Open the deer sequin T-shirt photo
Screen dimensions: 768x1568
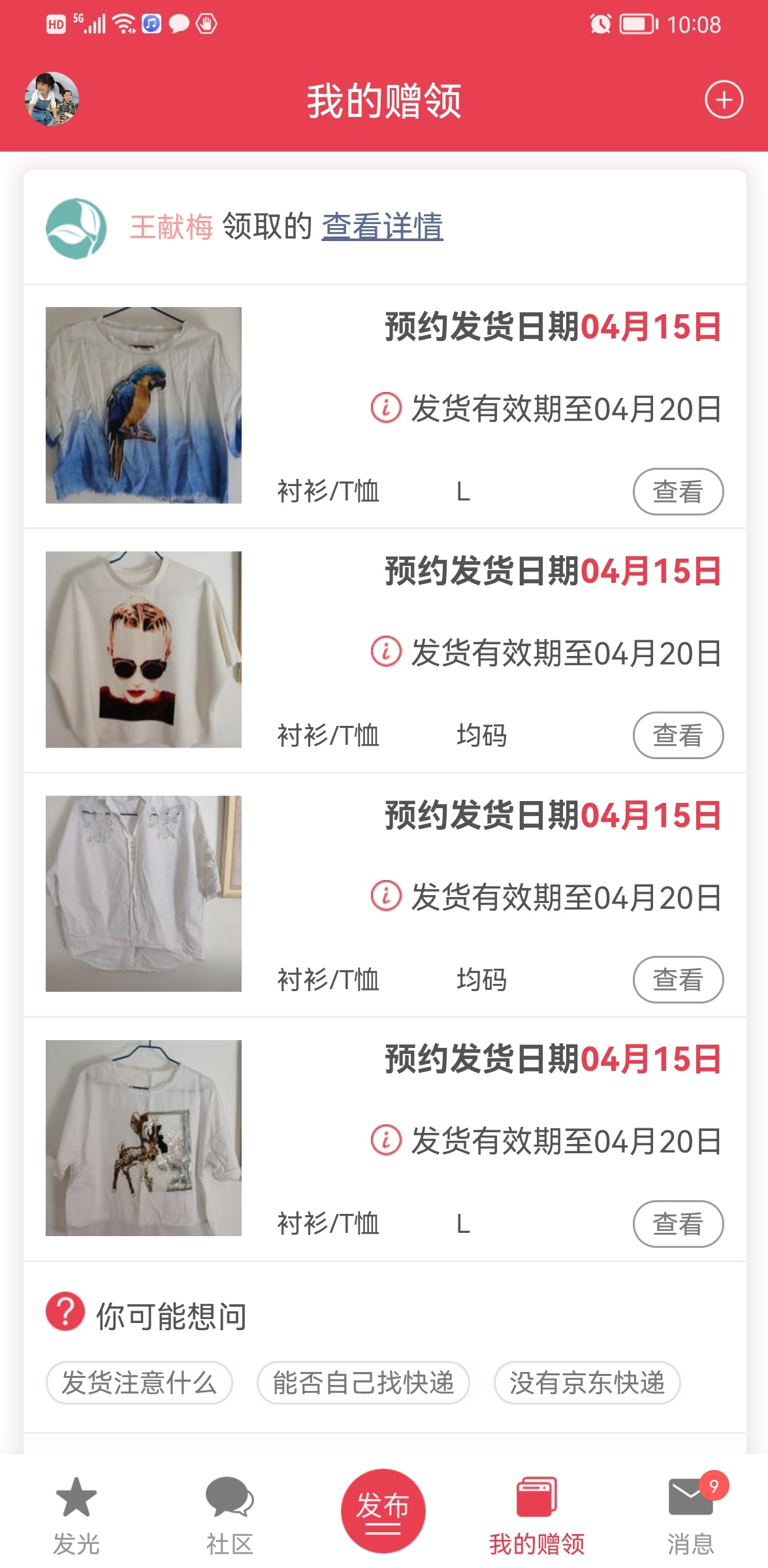pos(144,1137)
